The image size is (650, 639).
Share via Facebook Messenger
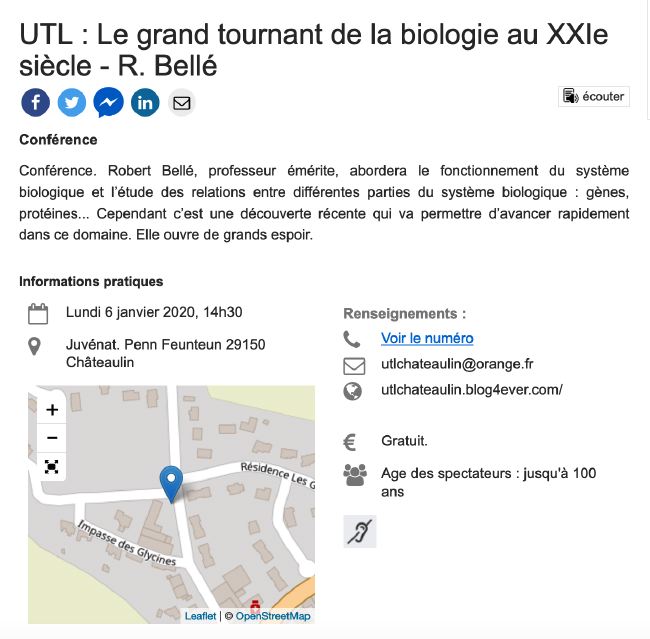tap(108, 102)
